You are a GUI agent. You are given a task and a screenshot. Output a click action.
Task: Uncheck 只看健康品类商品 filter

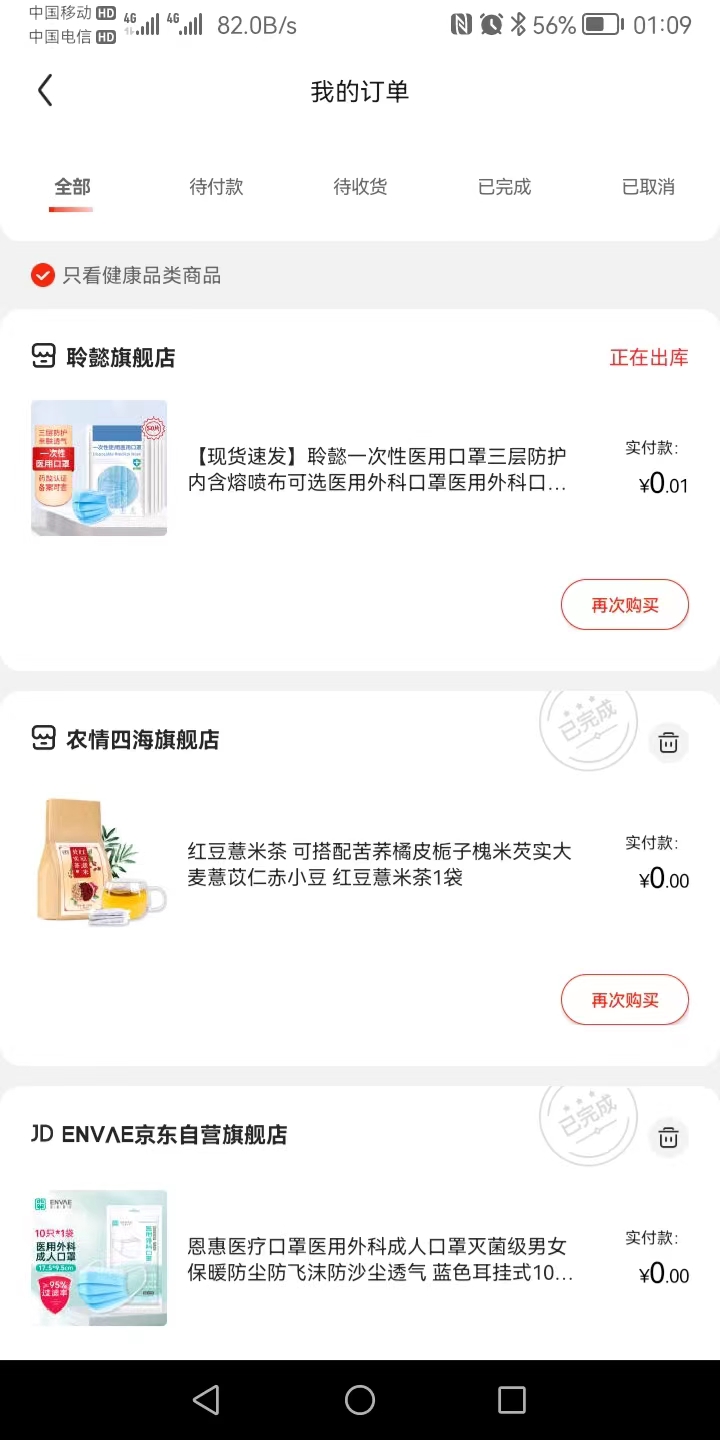(x=43, y=275)
